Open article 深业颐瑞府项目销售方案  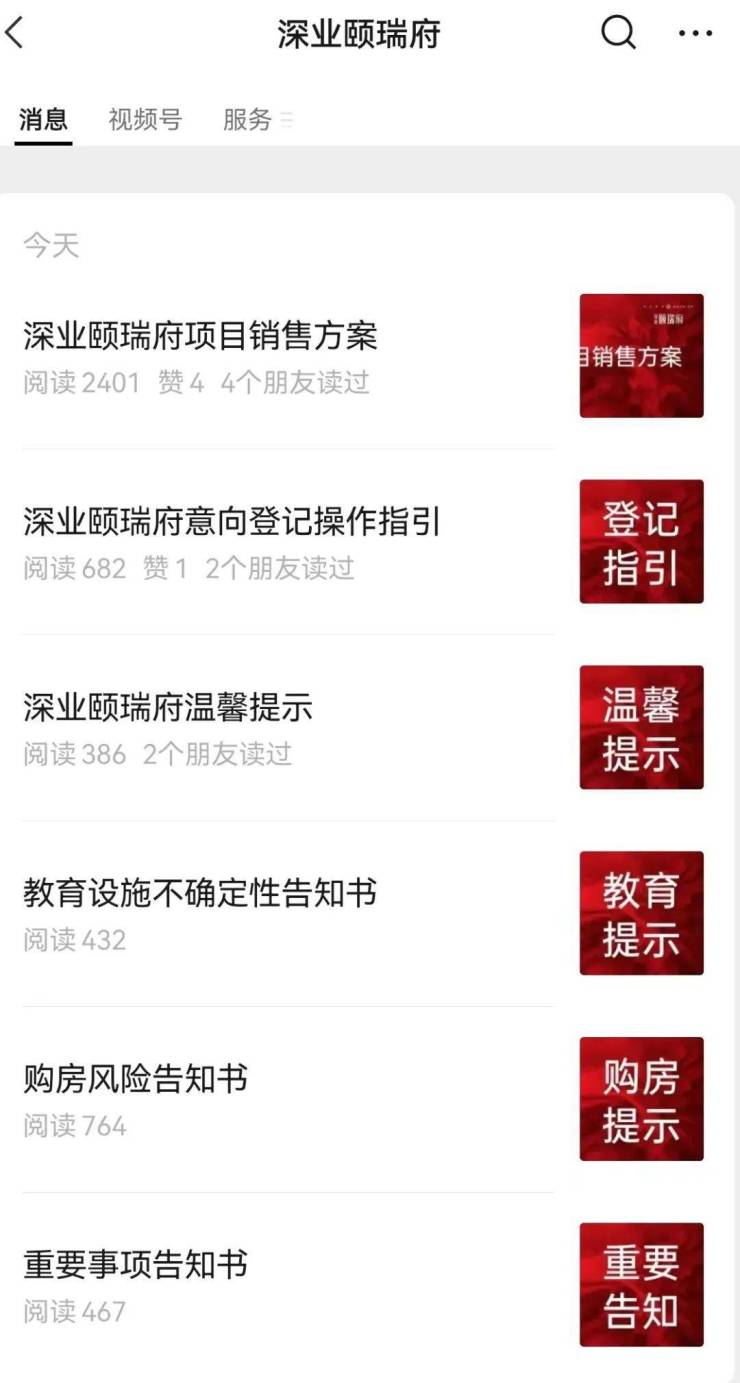200,337
